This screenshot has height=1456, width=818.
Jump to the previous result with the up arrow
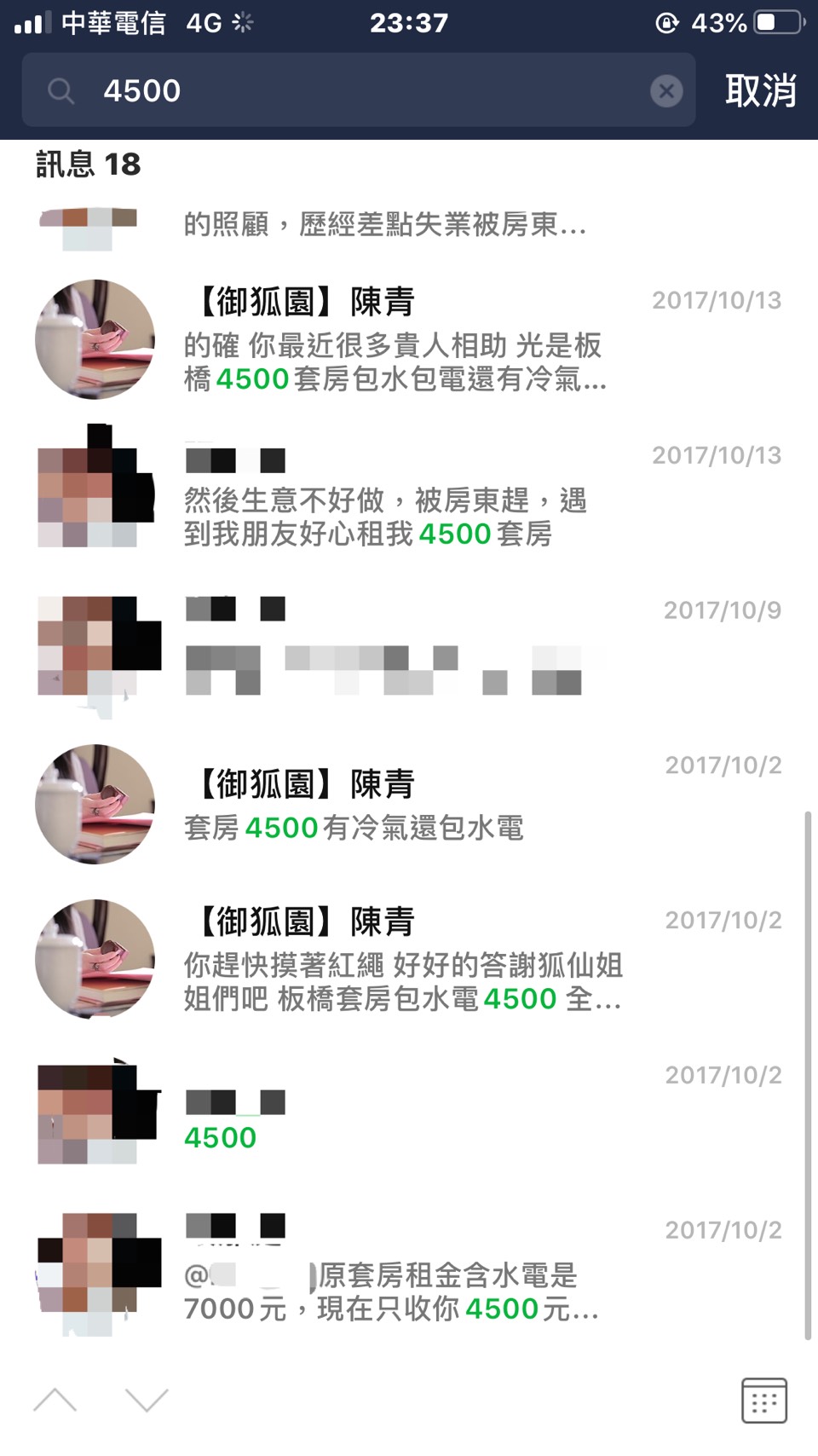[55, 1400]
